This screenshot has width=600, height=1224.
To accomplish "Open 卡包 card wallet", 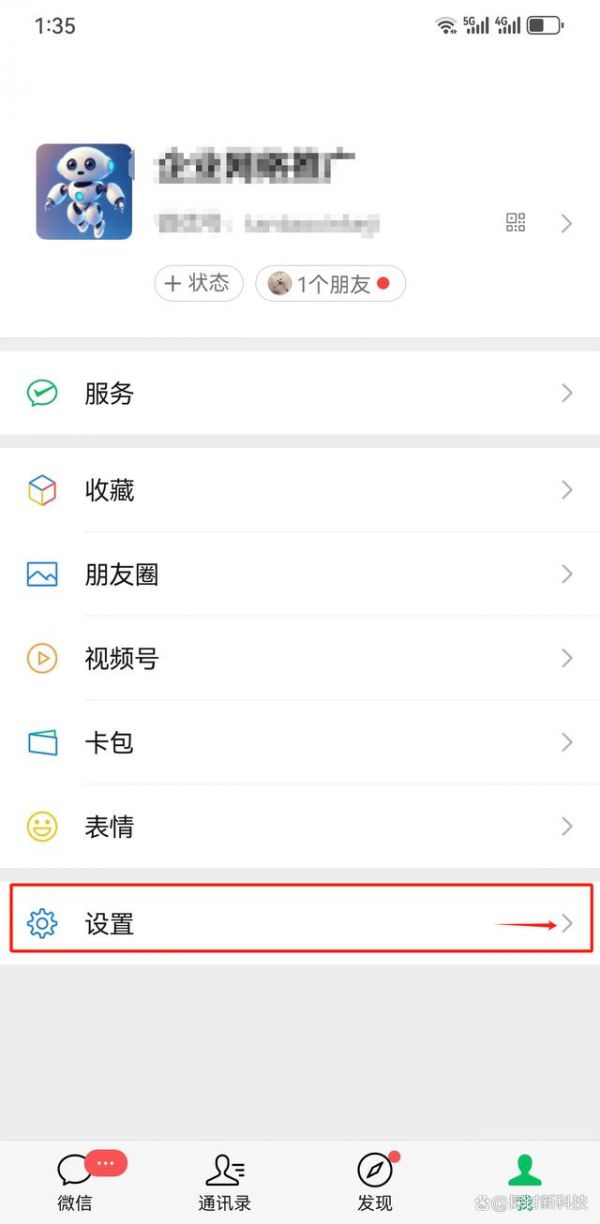I will pos(300,742).
